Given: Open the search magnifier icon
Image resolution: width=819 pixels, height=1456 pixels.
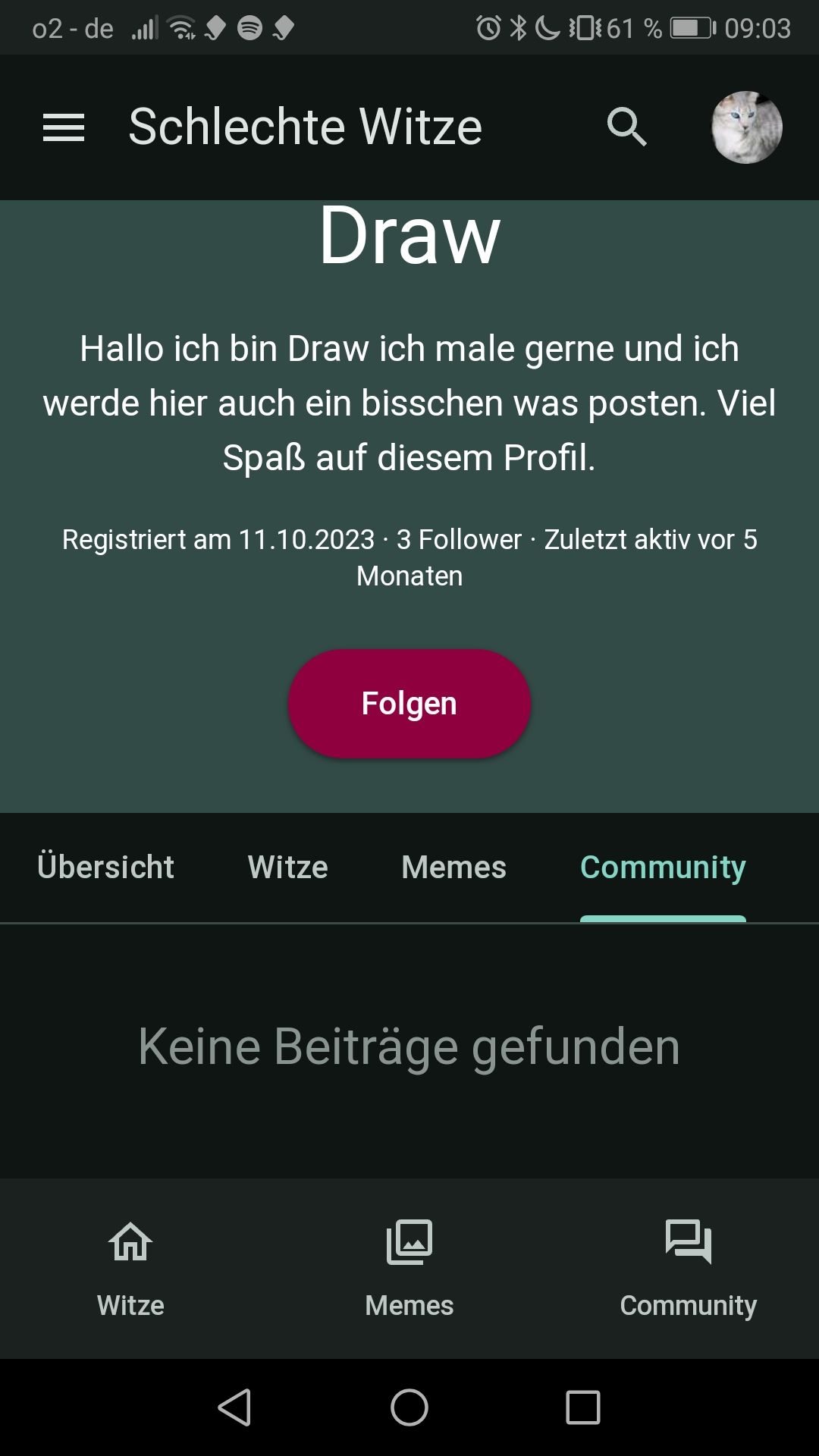Looking at the screenshot, I should pyautogui.click(x=626, y=127).
